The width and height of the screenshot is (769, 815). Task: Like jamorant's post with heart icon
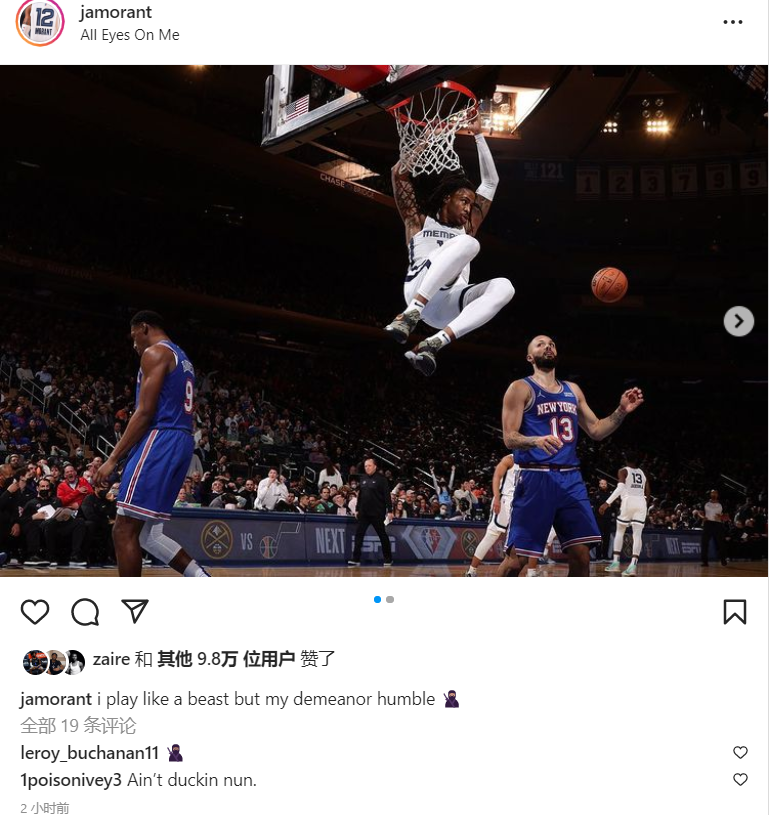[x=35, y=611]
